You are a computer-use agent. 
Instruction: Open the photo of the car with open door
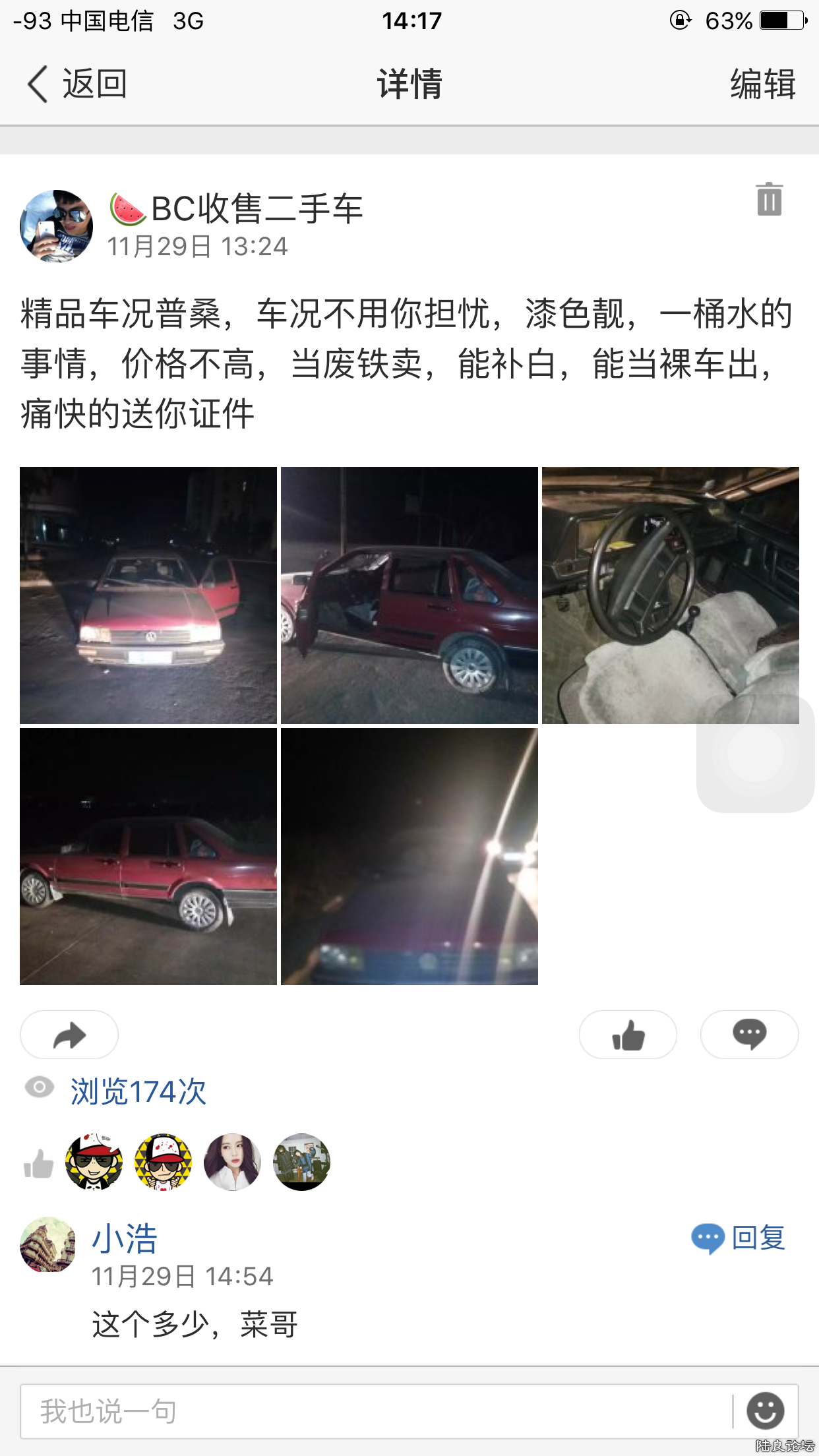pyautogui.click(x=409, y=595)
